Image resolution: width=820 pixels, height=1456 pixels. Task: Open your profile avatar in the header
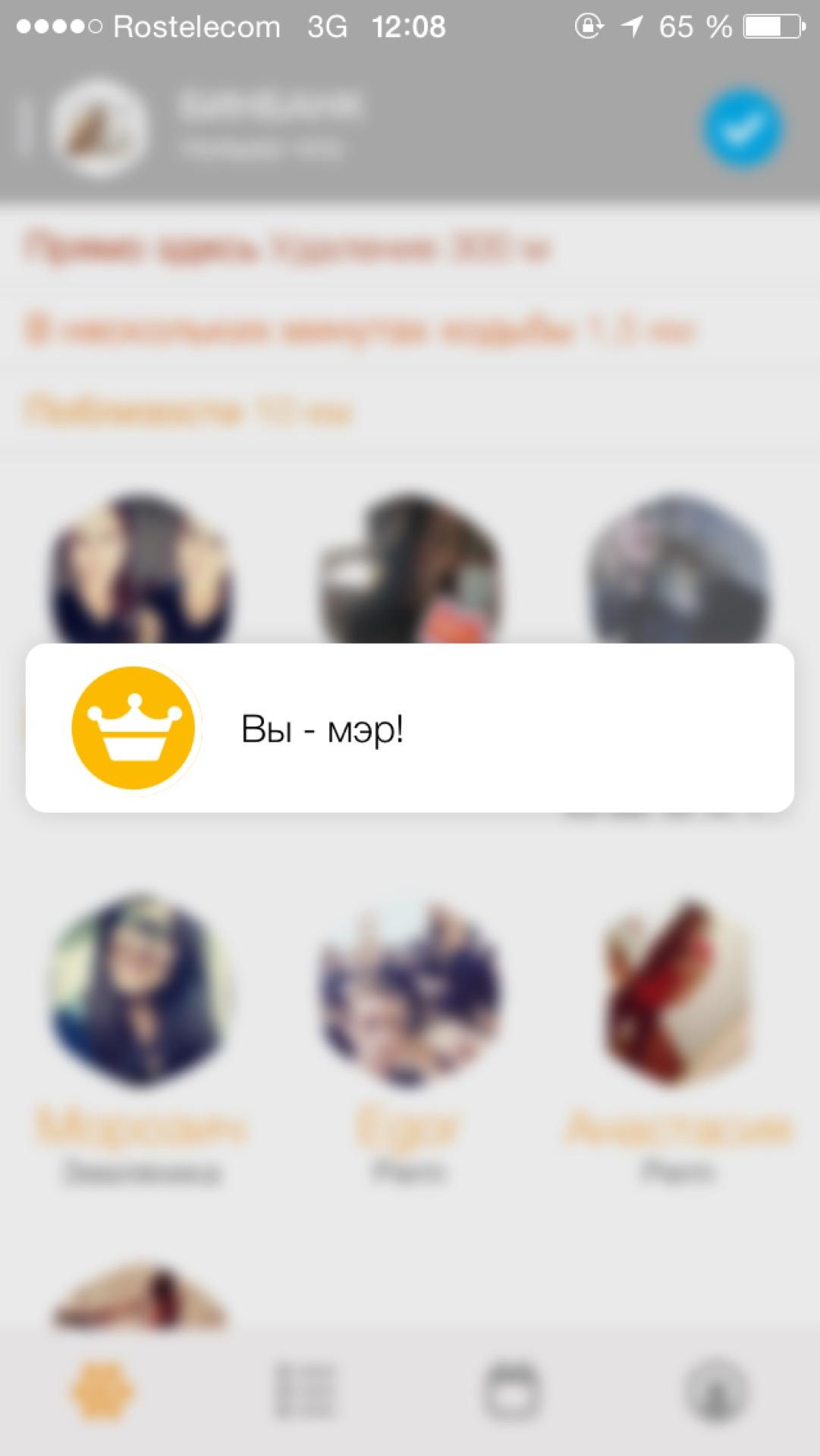(x=99, y=127)
